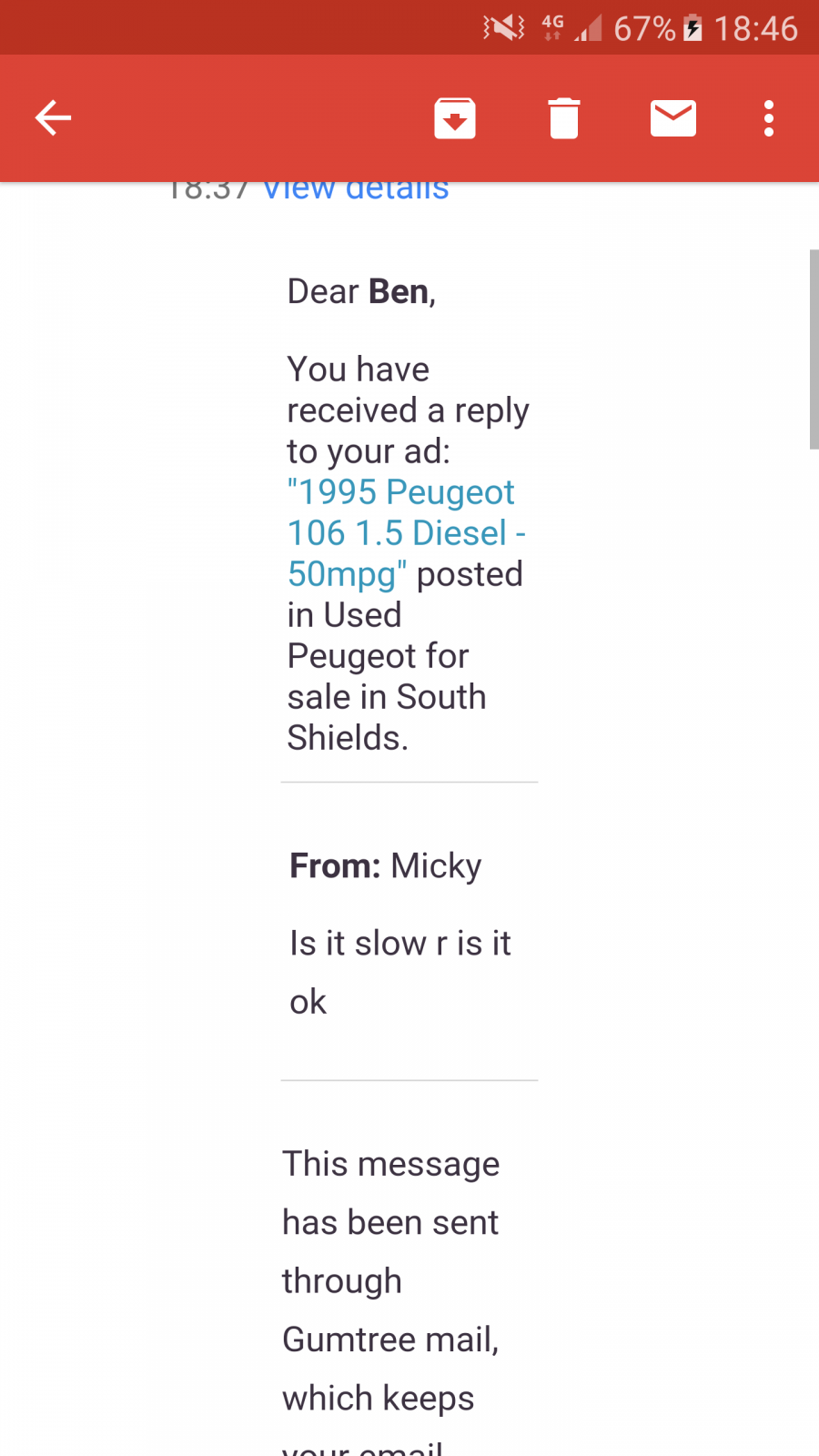
Task: Tap the View details link
Action: [356, 188]
